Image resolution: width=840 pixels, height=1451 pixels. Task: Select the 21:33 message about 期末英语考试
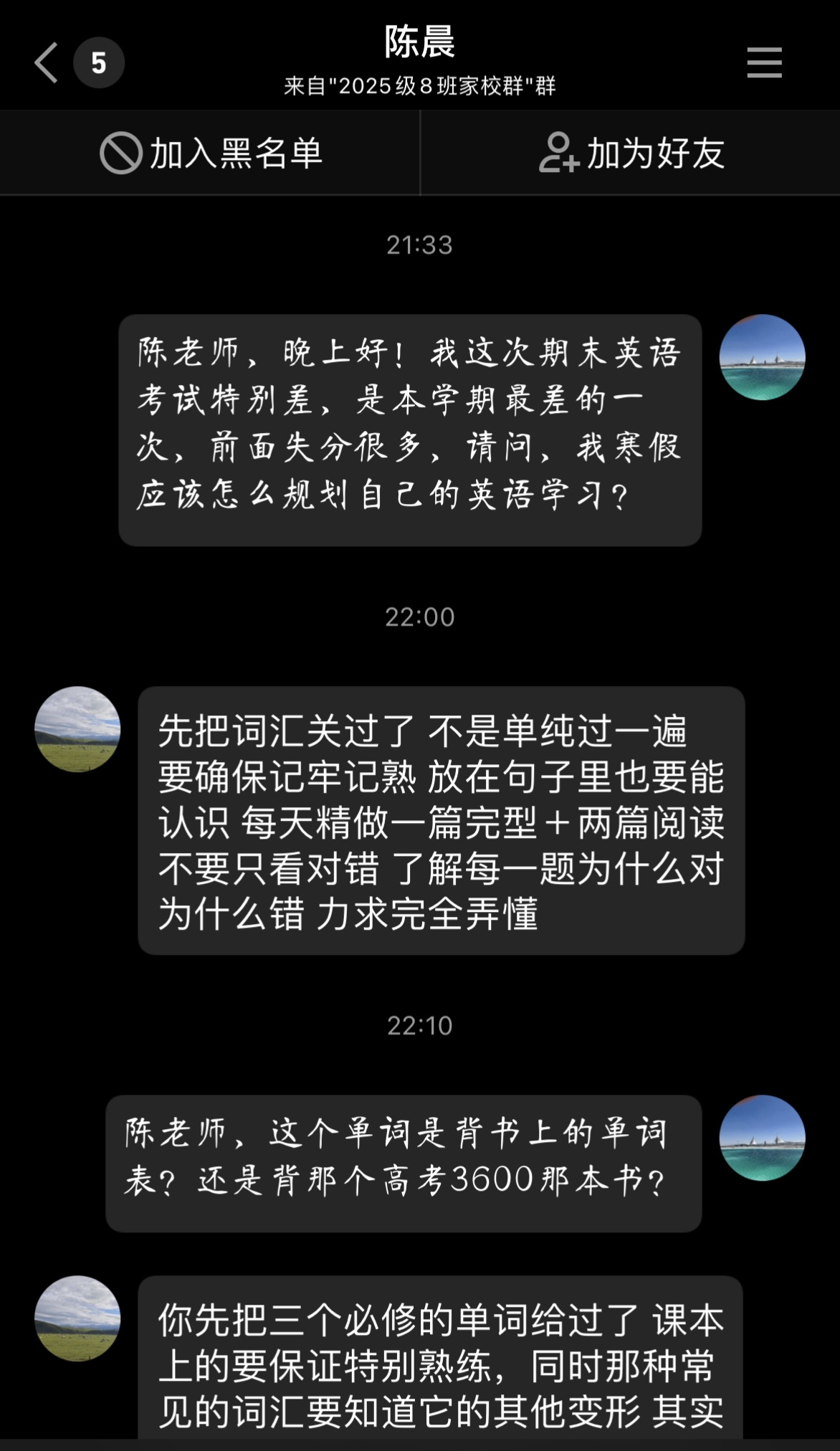[409, 427]
